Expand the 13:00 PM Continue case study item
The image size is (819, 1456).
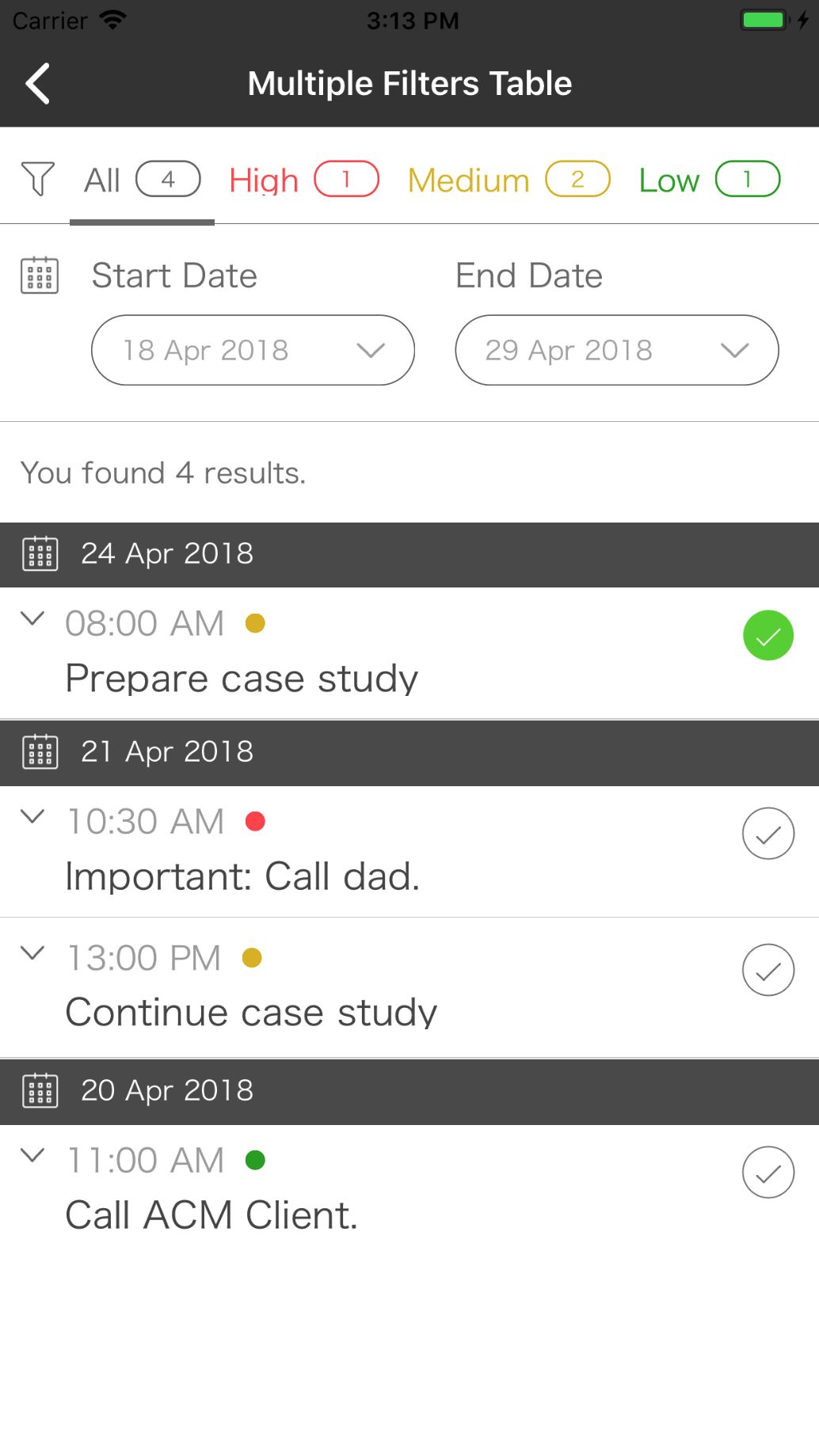32,952
